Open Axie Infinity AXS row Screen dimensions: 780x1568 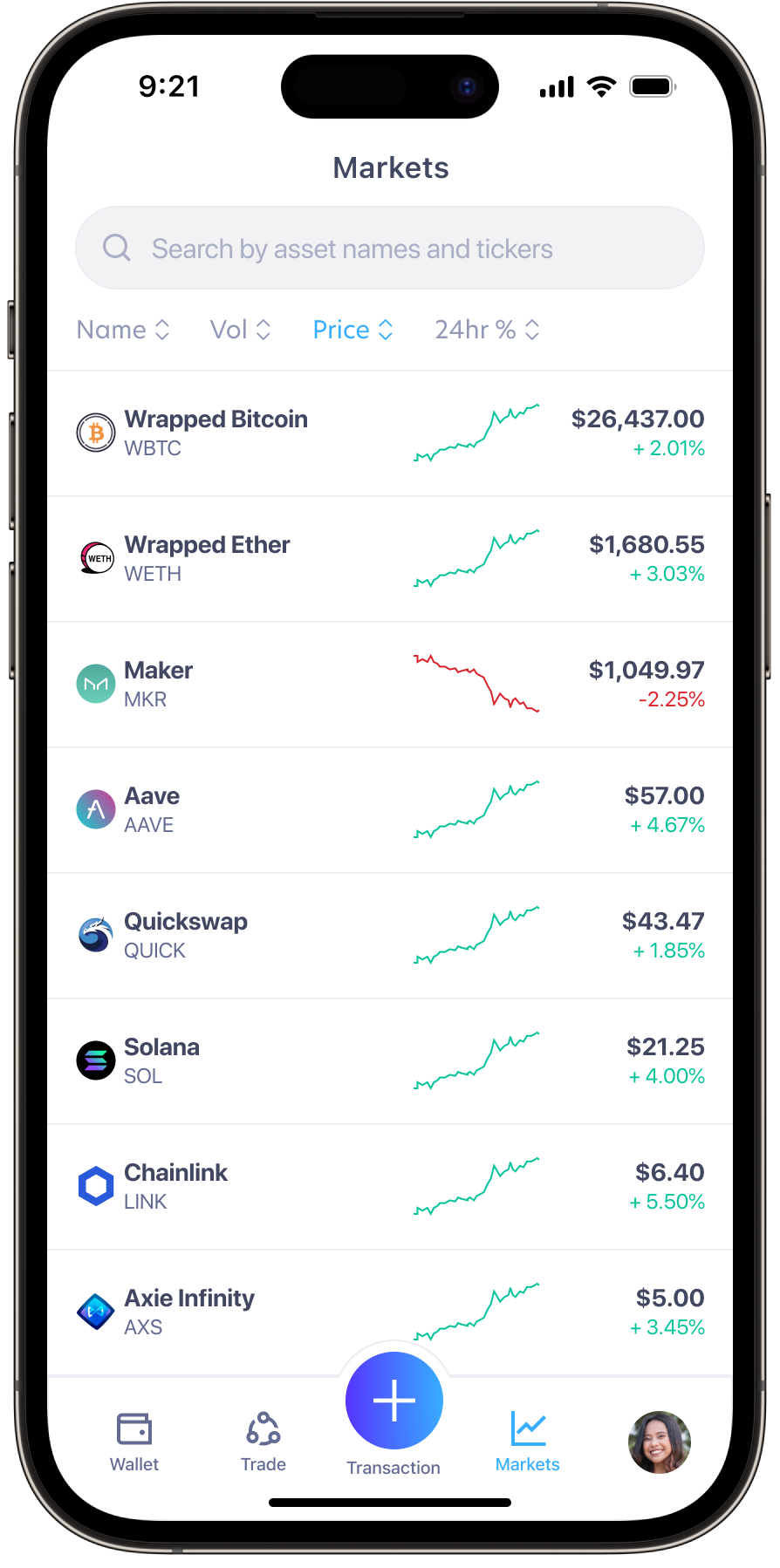[x=389, y=1311]
